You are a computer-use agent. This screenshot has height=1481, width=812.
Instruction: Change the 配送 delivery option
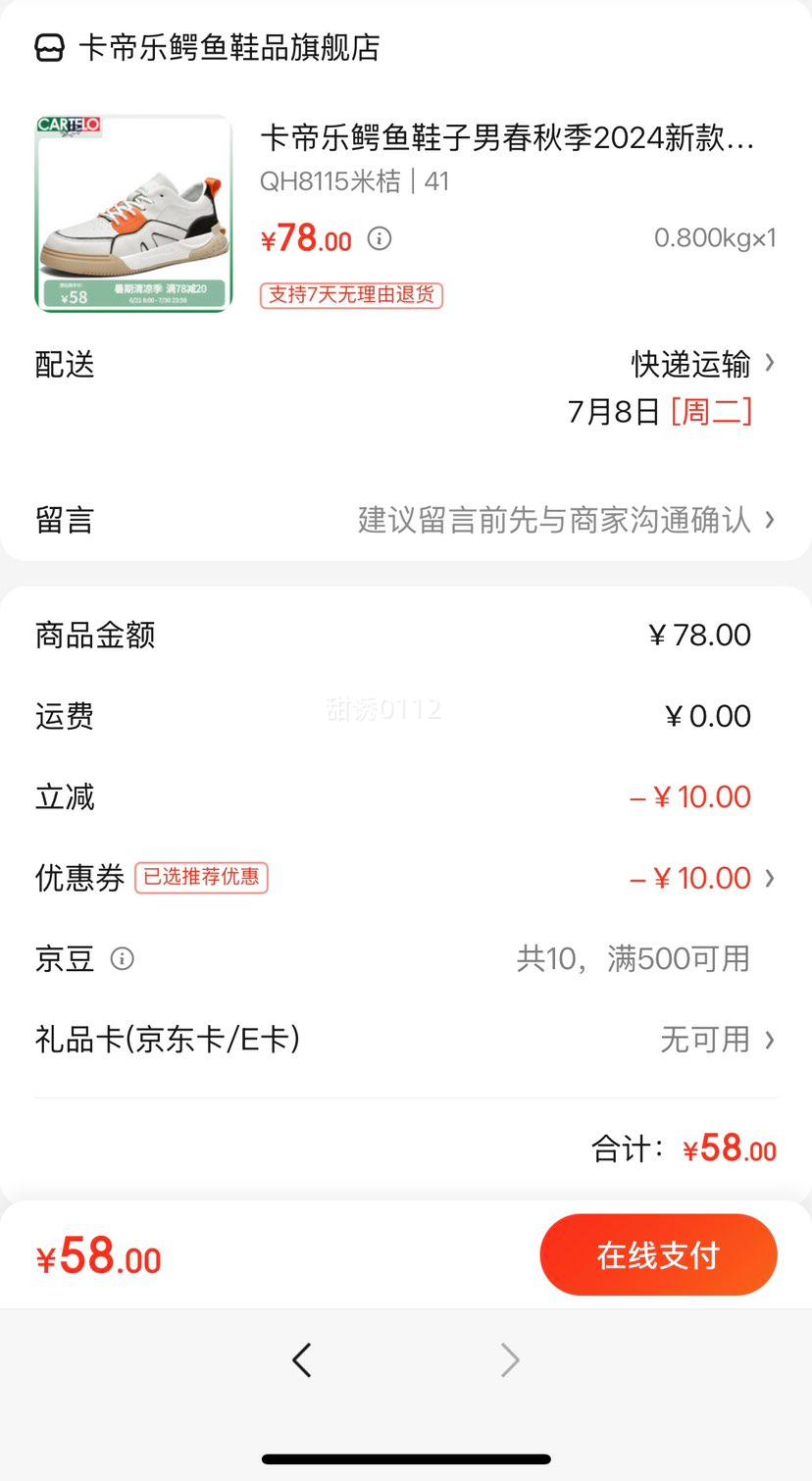[x=702, y=365]
